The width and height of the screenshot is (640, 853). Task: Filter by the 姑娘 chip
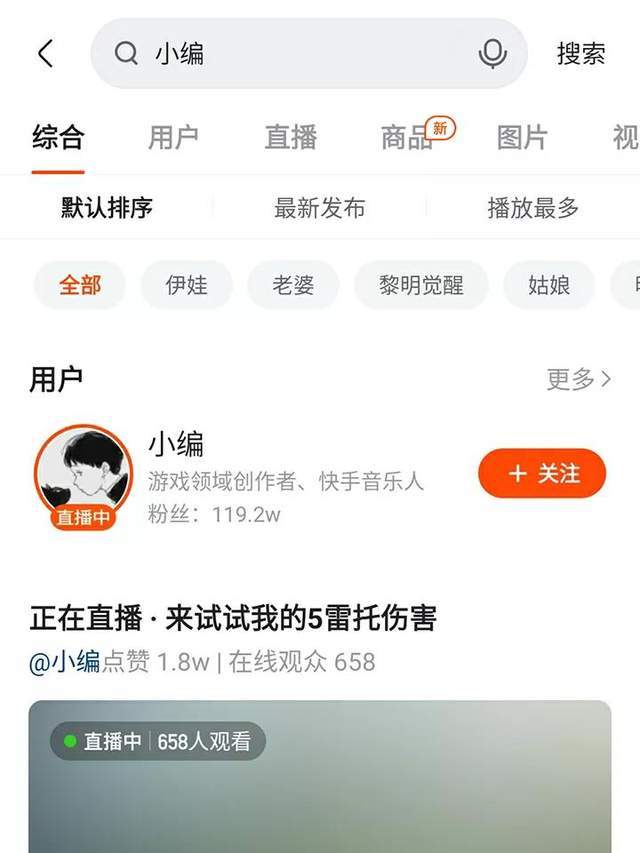pos(549,285)
